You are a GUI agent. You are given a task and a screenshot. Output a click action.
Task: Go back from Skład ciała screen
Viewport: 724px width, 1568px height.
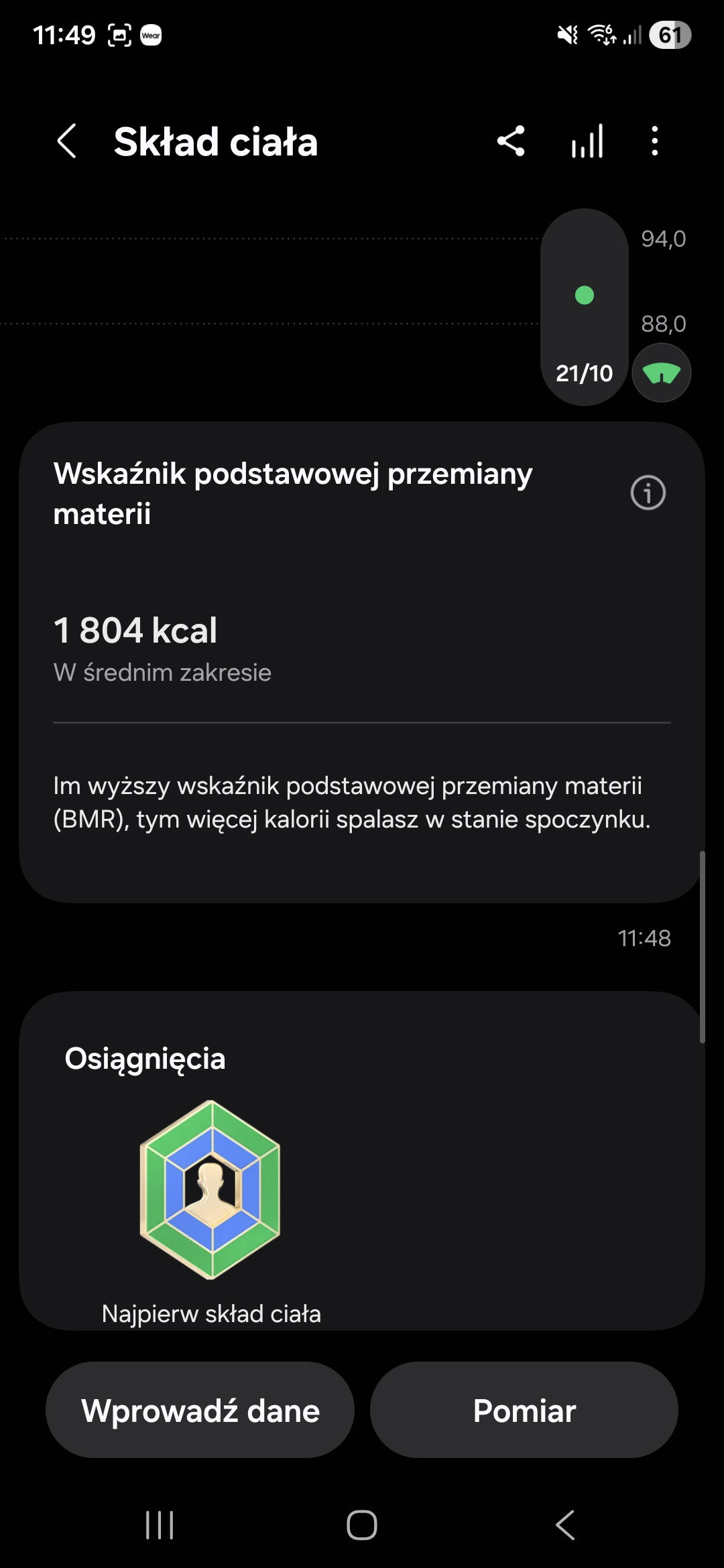point(66,141)
